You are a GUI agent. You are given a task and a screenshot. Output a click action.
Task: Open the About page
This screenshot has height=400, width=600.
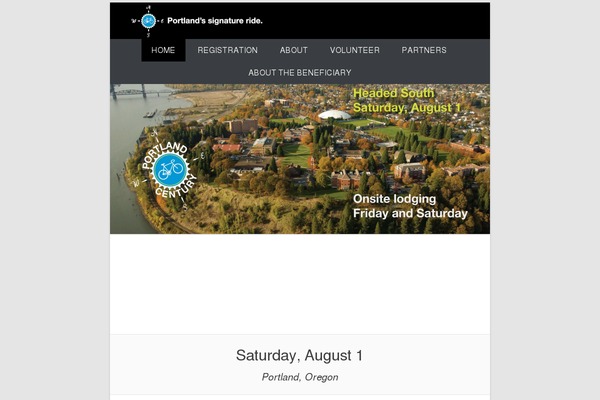tap(293, 50)
